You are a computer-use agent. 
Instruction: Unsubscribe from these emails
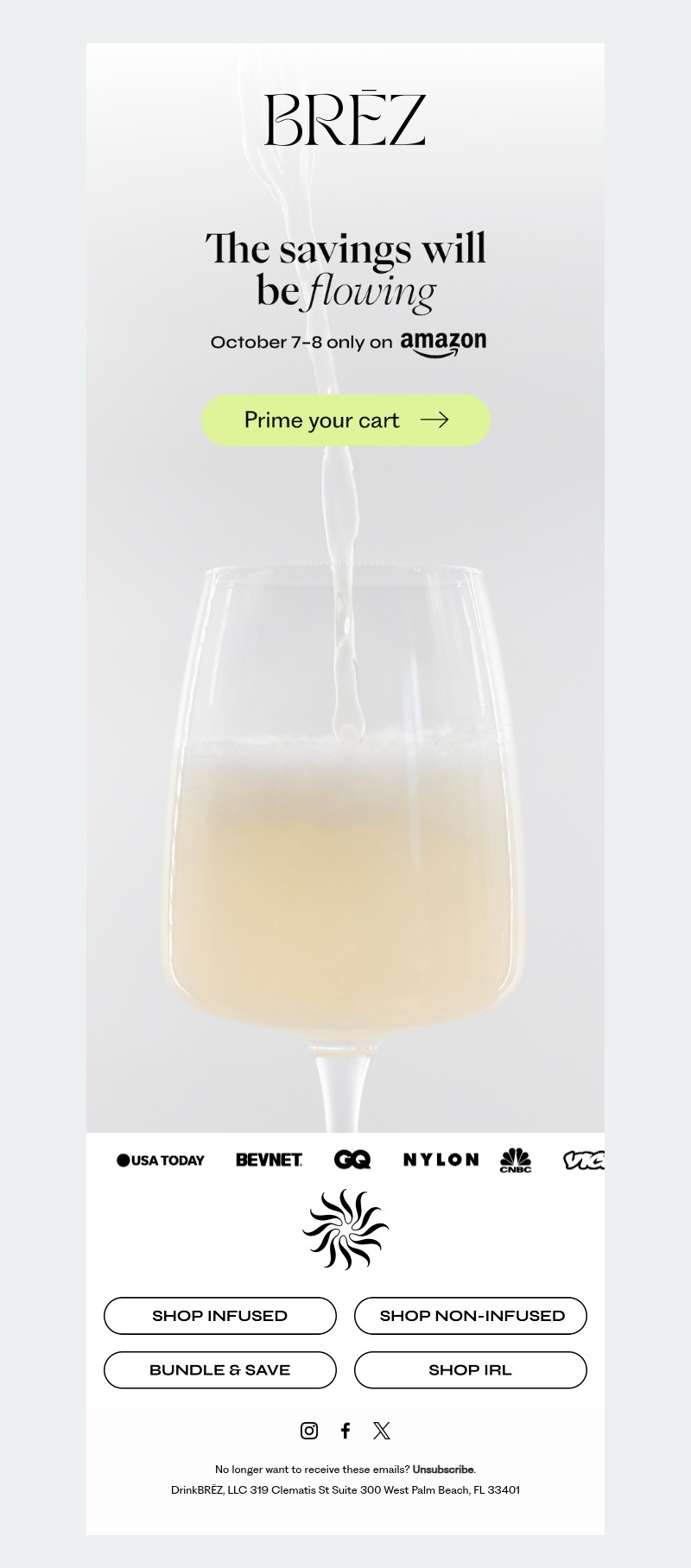click(x=443, y=1470)
